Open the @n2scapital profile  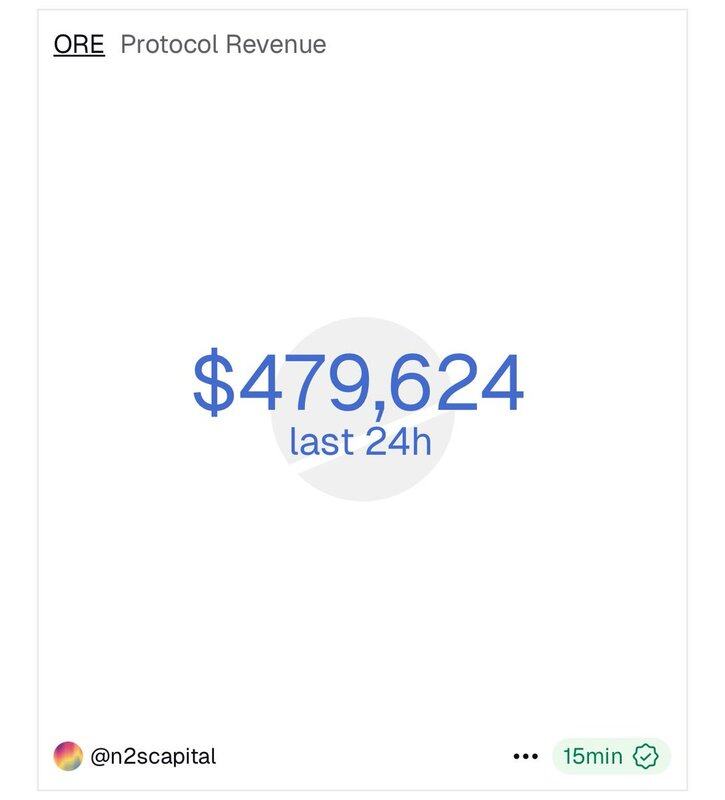click(x=152, y=756)
